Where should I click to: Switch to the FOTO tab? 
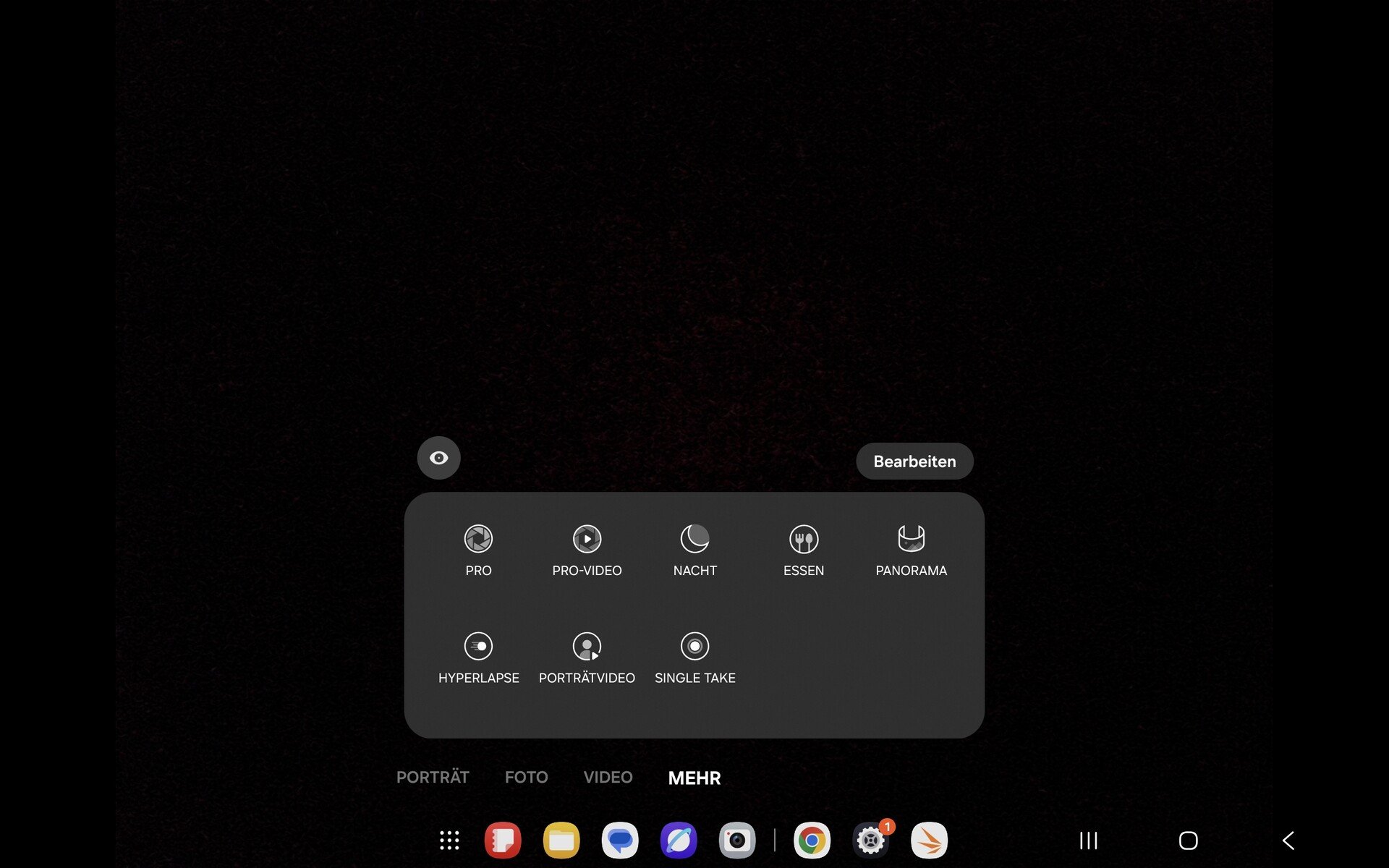click(x=526, y=778)
